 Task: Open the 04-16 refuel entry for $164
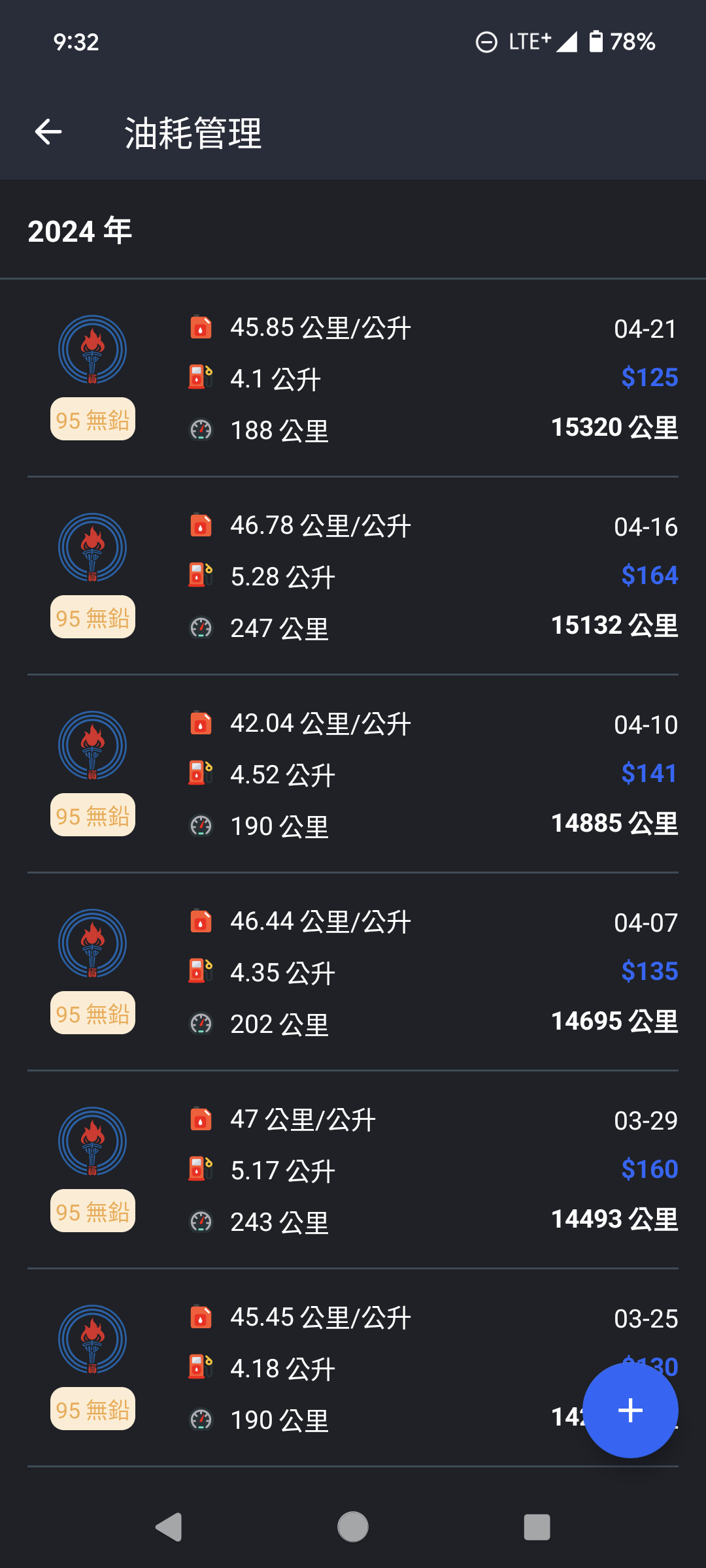click(x=353, y=576)
